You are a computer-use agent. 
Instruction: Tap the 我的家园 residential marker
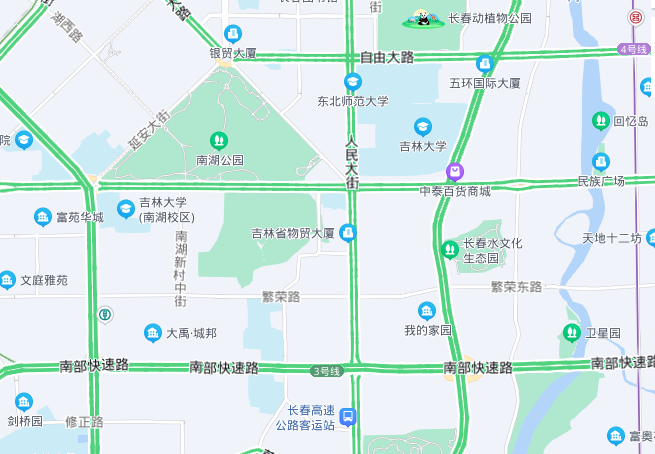pyautogui.click(x=427, y=311)
